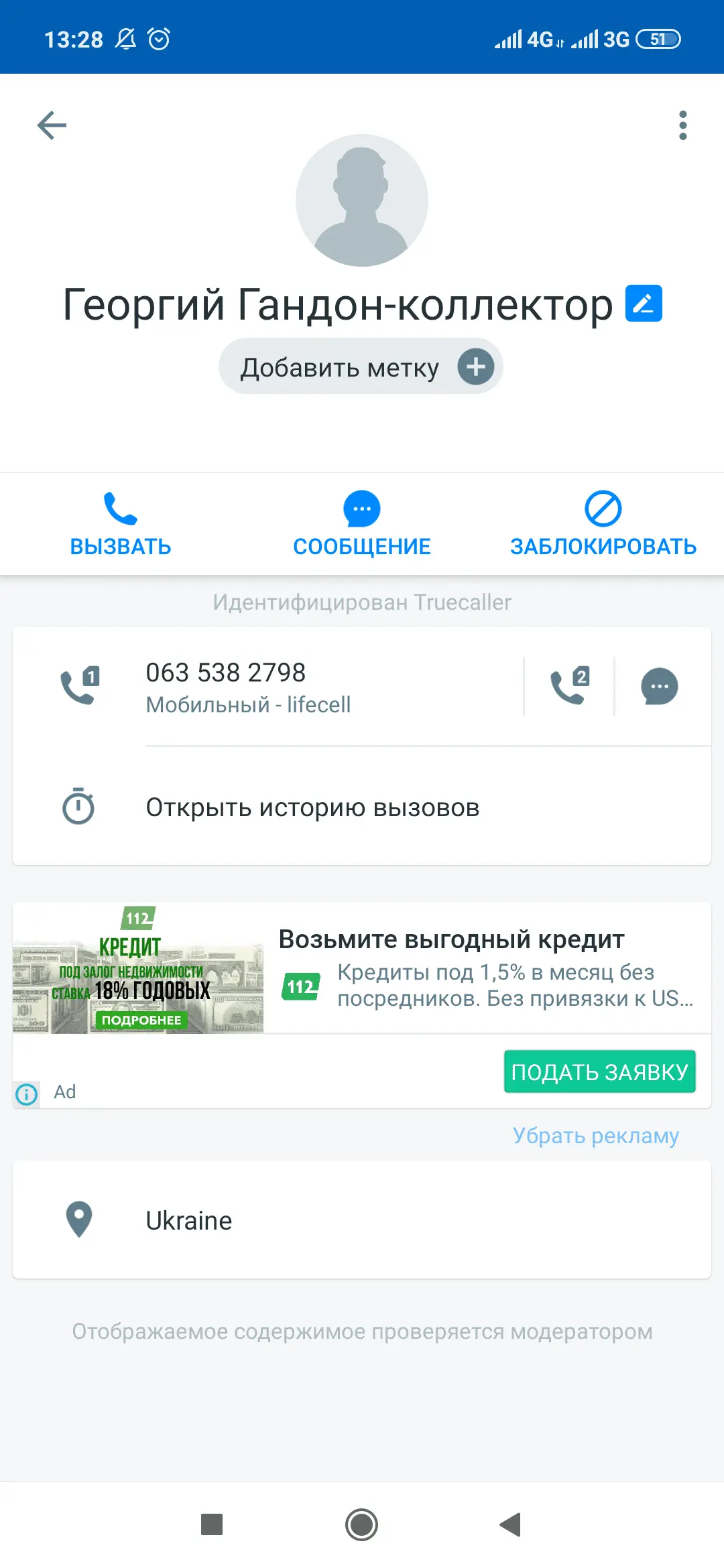
Task: Call the number using SIM 2 icon
Action: pyautogui.click(x=569, y=686)
